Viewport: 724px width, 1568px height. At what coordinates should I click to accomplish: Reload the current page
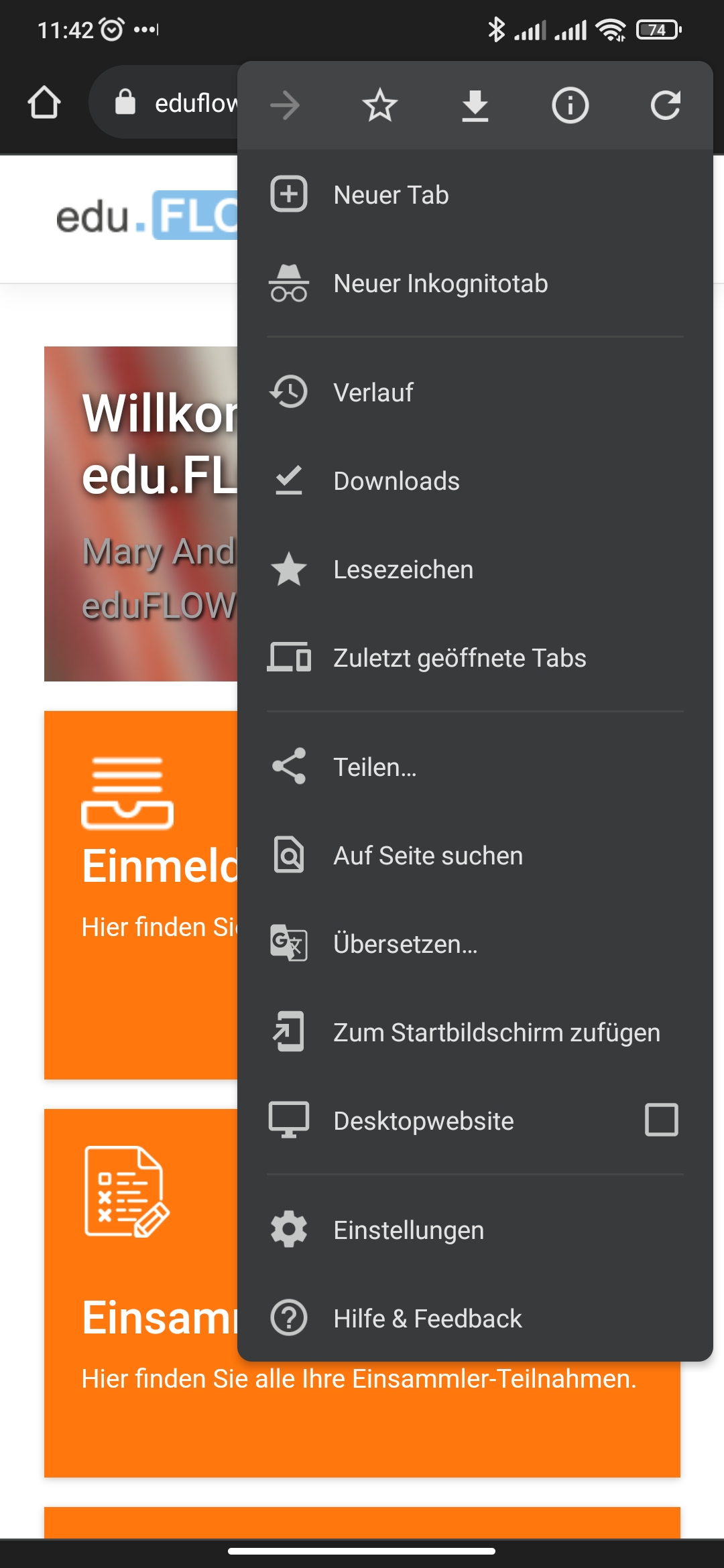[x=665, y=105]
